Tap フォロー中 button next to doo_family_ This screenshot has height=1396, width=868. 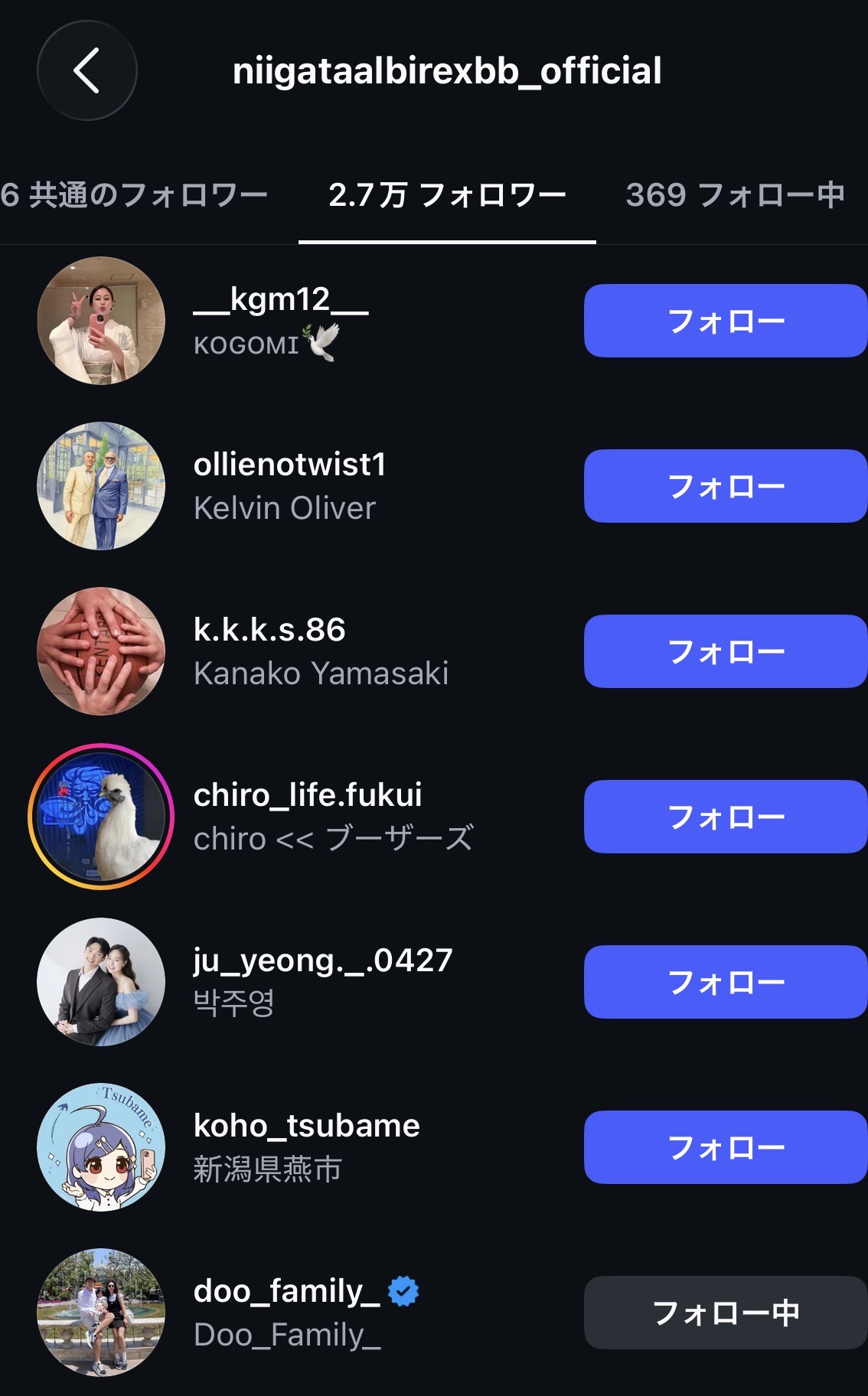(726, 1313)
